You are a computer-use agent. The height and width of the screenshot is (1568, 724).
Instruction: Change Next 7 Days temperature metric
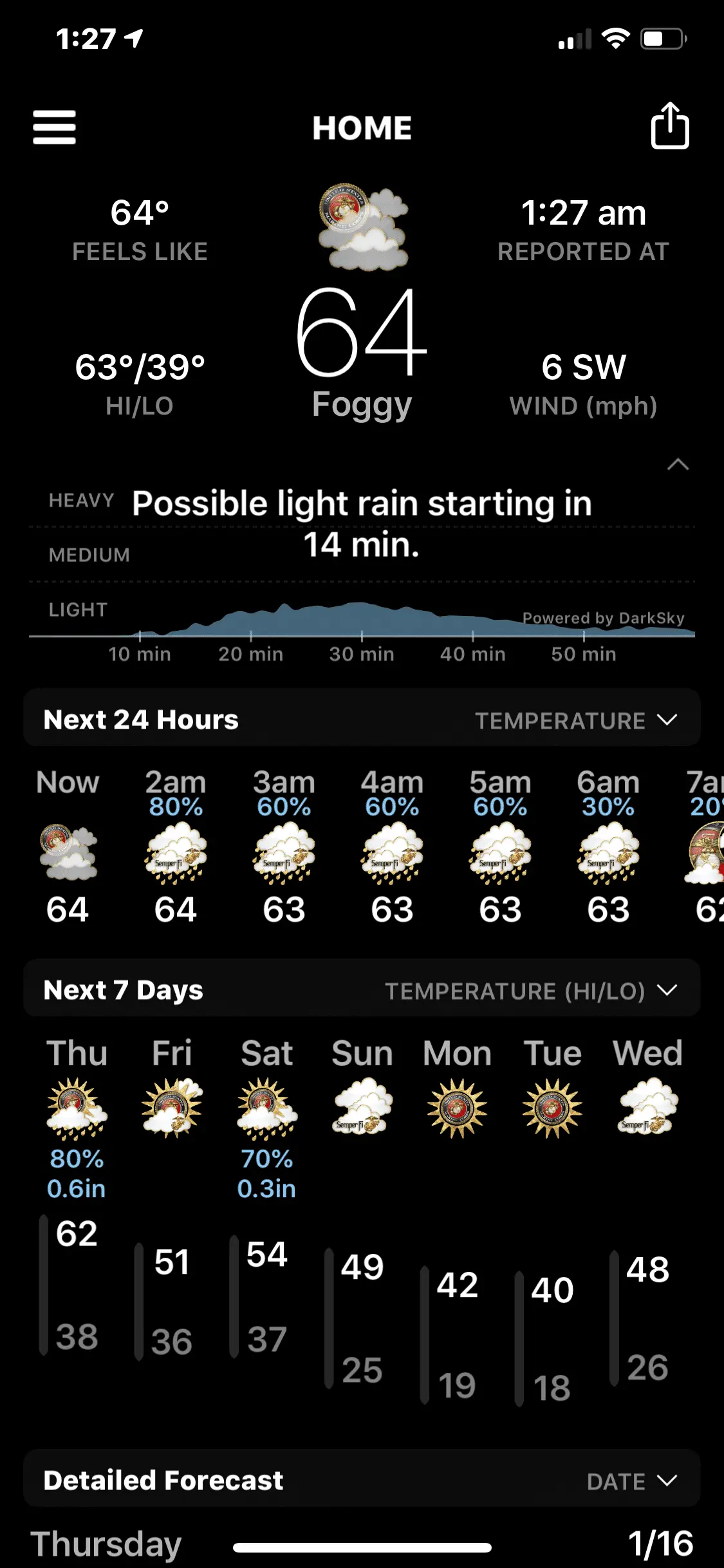530,991
